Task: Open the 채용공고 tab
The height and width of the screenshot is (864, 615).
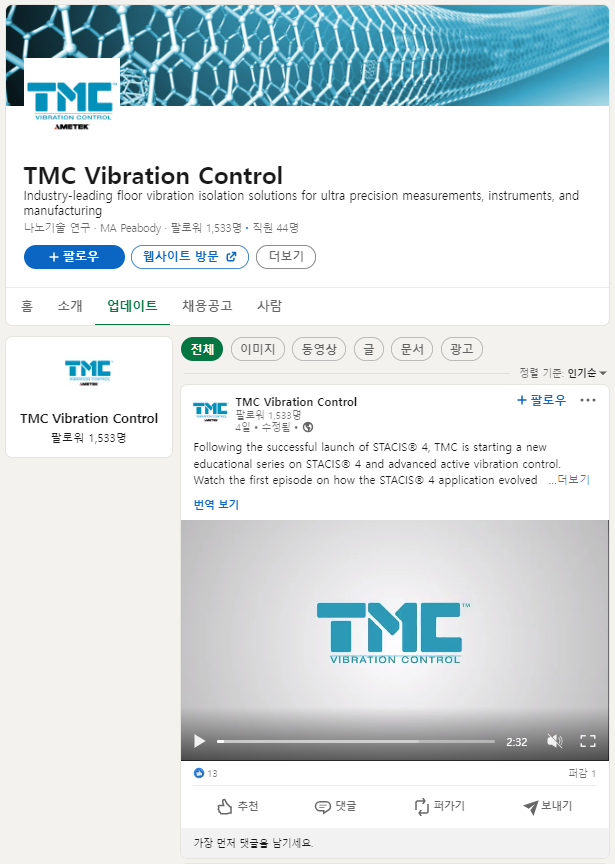Action: [x=207, y=306]
